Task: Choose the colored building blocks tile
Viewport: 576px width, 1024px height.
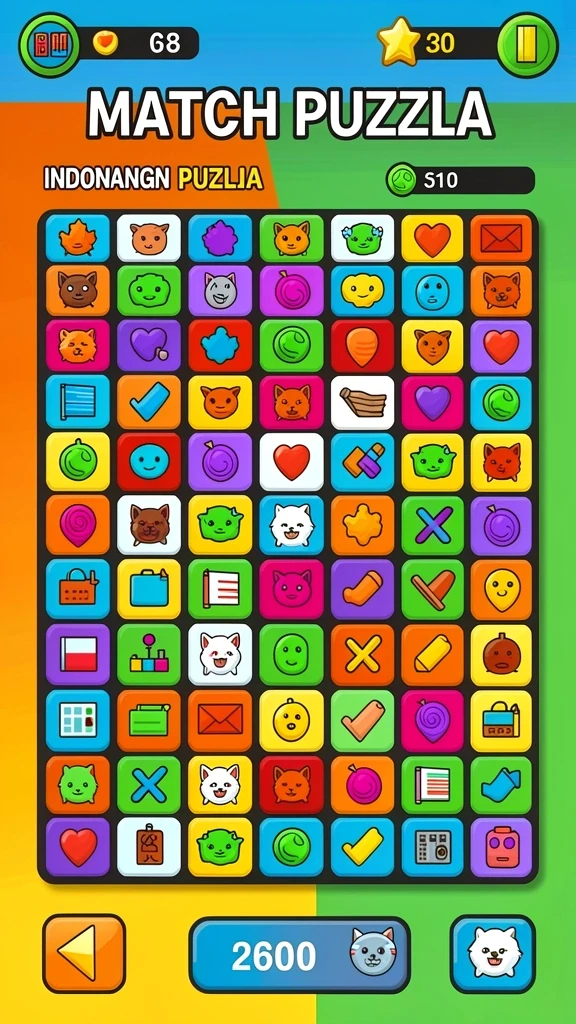Action: [149, 655]
